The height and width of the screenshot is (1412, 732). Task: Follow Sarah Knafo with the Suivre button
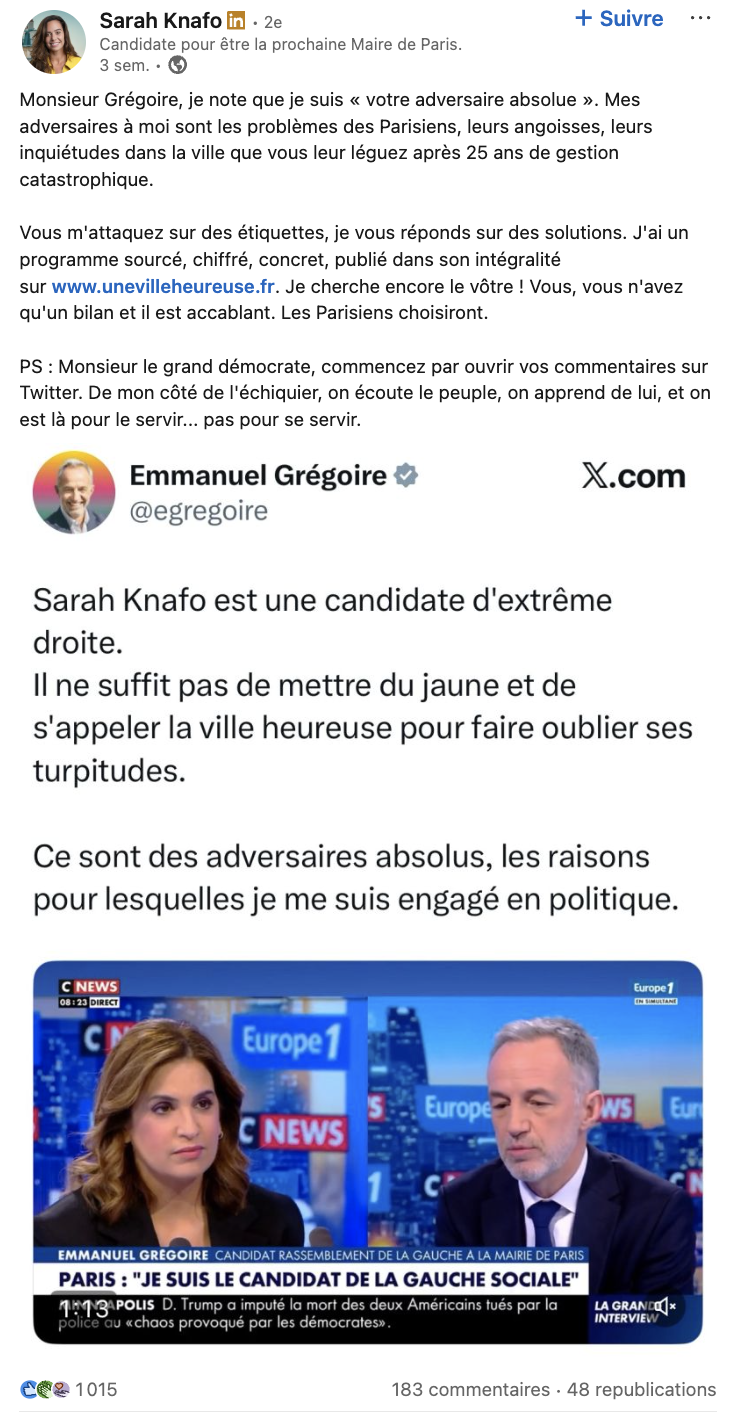coord(619,19)
